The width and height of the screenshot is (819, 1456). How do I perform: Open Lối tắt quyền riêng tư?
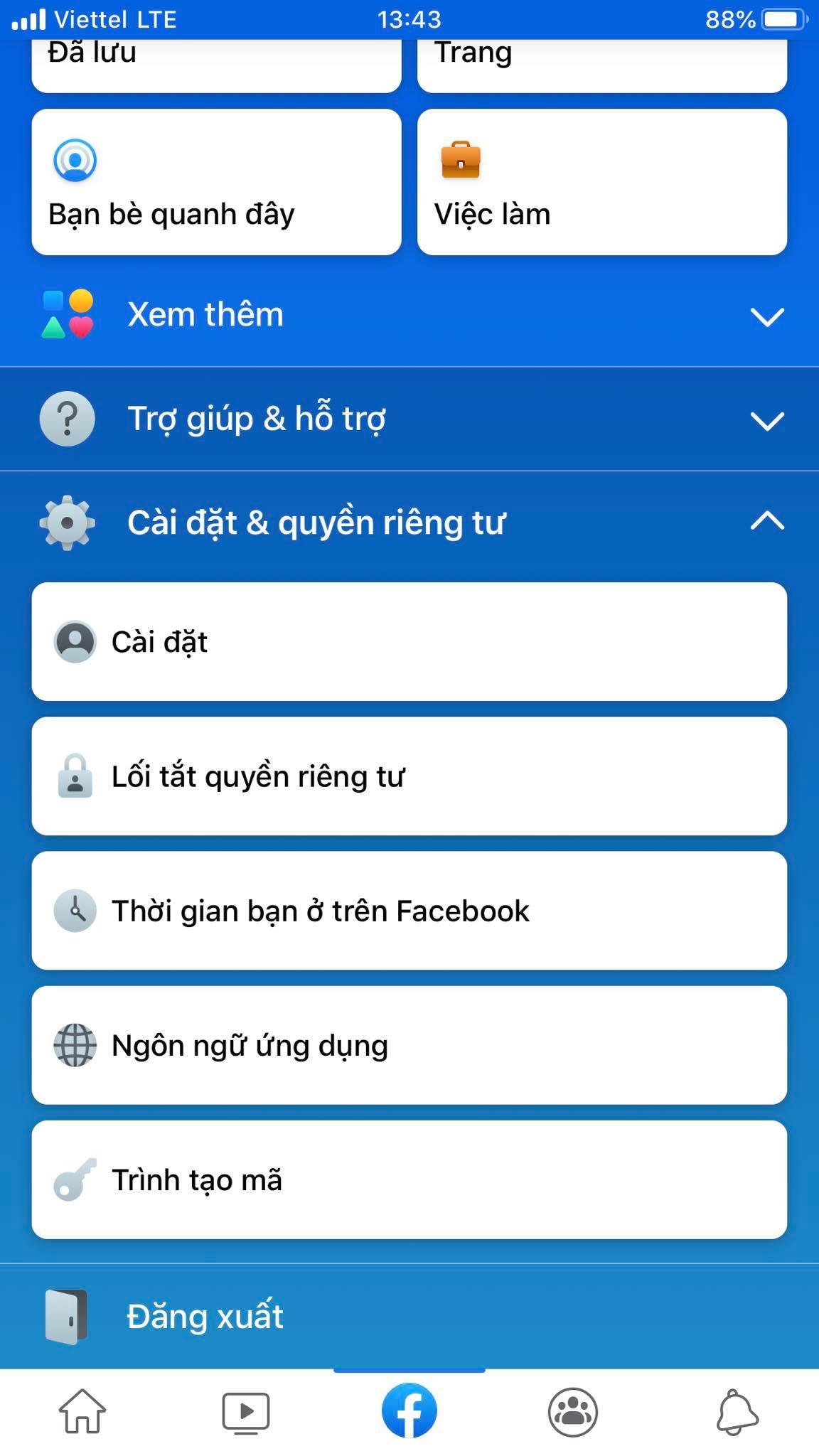point(409,776)
